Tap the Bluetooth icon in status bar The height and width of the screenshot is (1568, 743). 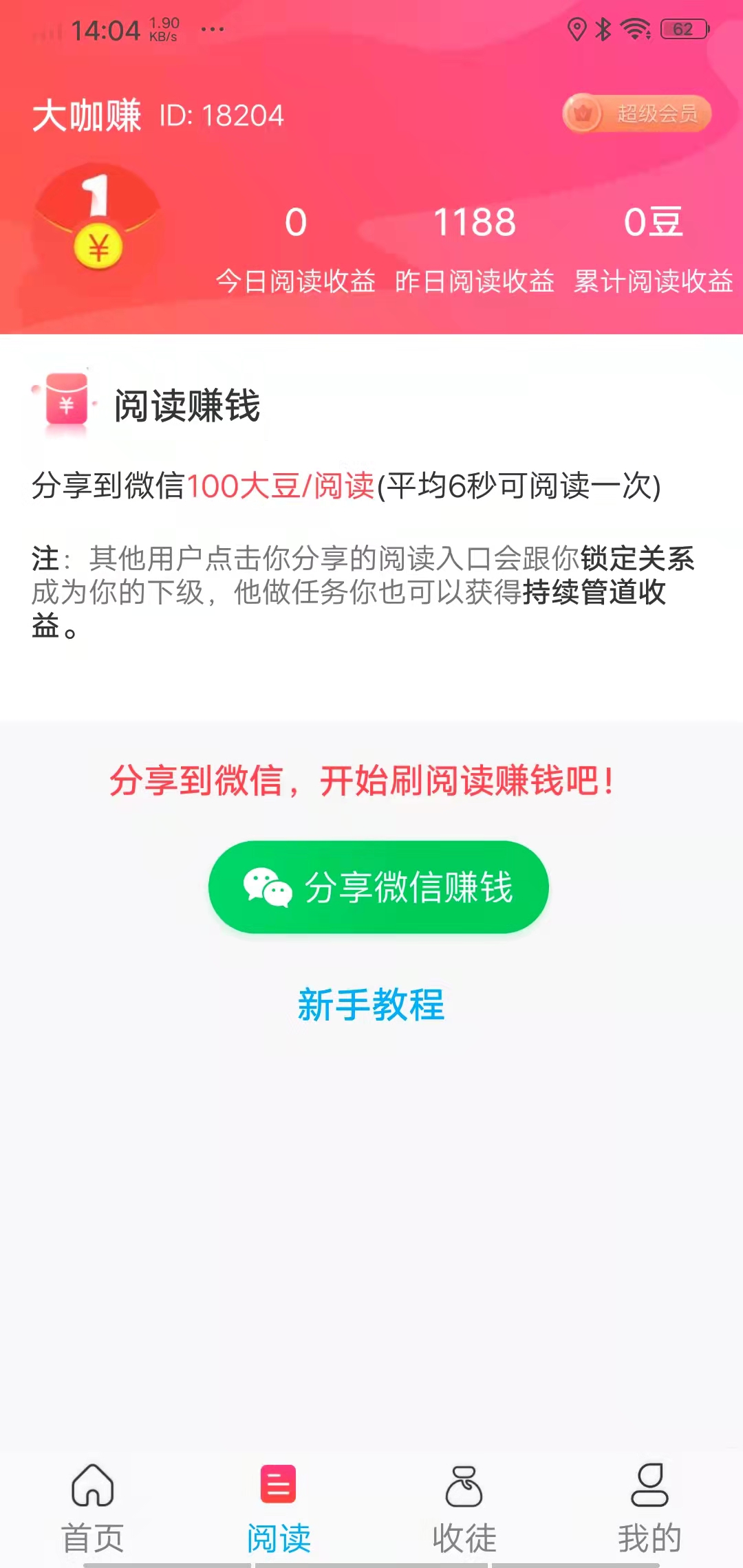[x=603, y=28]
